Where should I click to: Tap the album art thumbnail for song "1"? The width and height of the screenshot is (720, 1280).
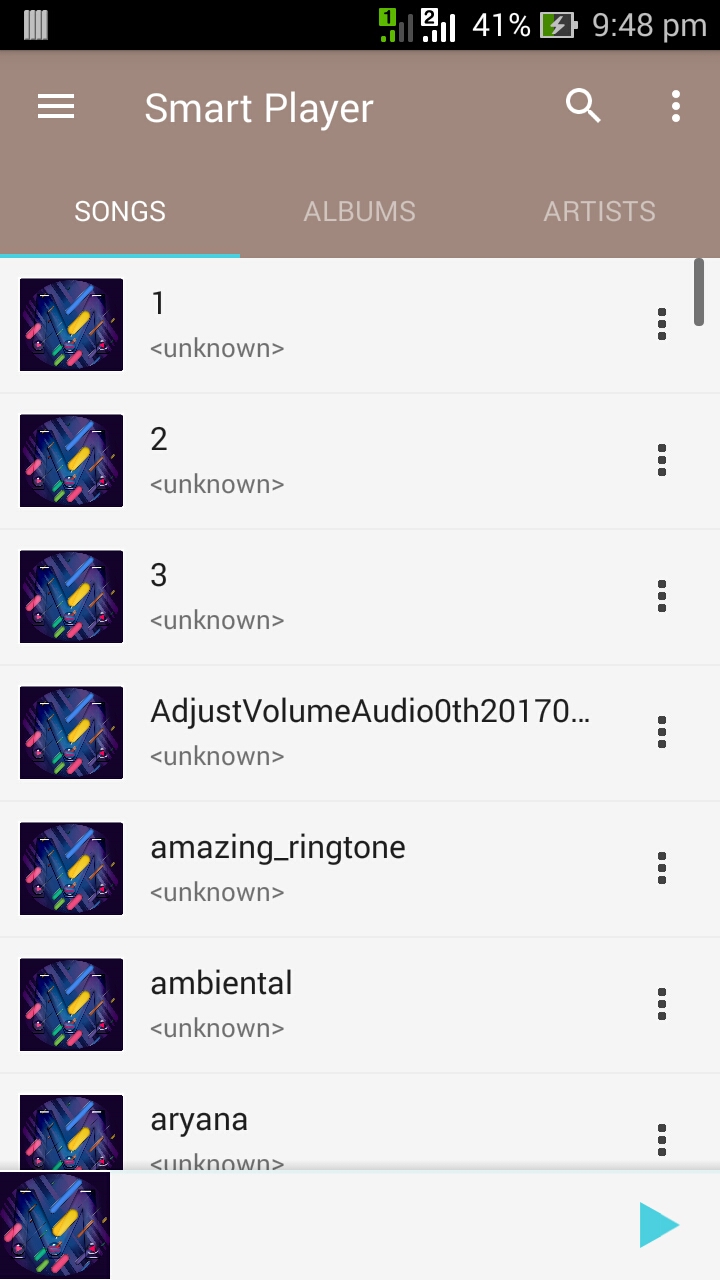71,325
